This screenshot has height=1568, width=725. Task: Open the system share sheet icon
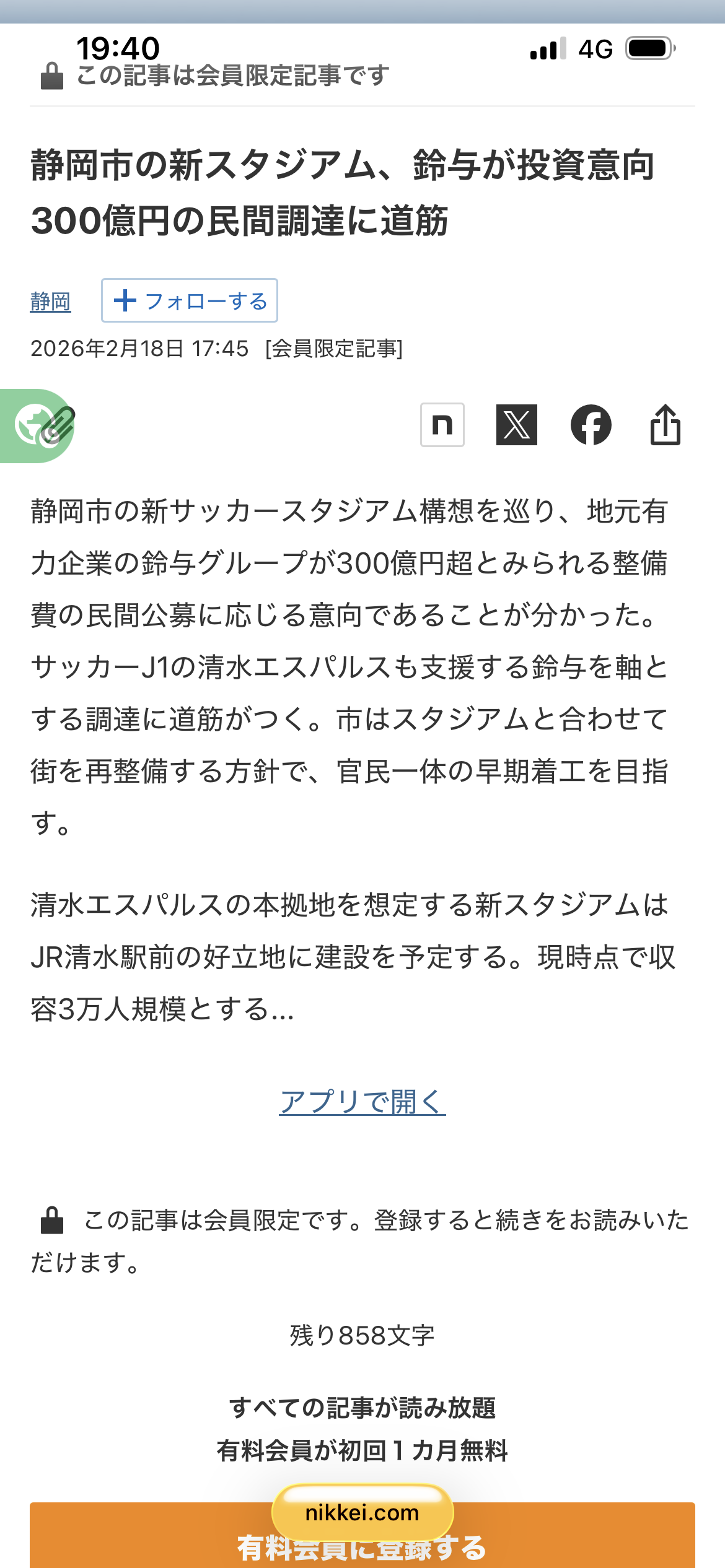[665, 425]
